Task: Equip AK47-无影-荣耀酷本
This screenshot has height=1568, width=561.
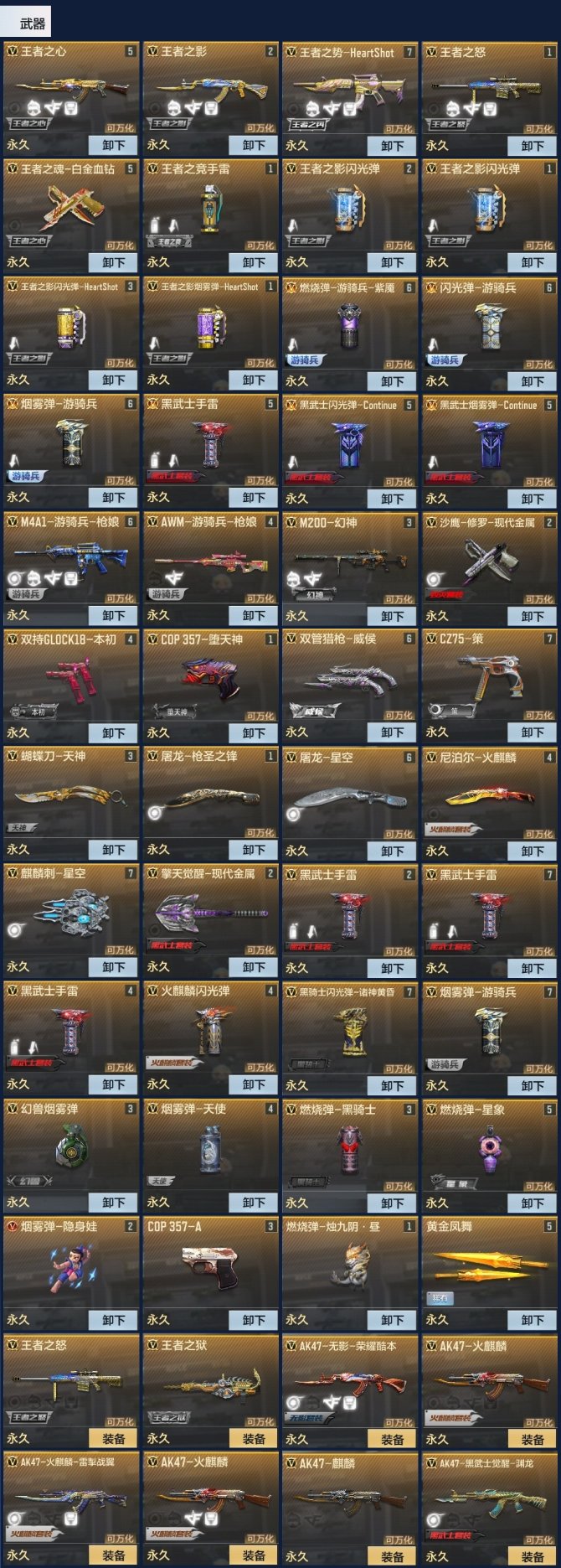Action: coord(392,1438)
